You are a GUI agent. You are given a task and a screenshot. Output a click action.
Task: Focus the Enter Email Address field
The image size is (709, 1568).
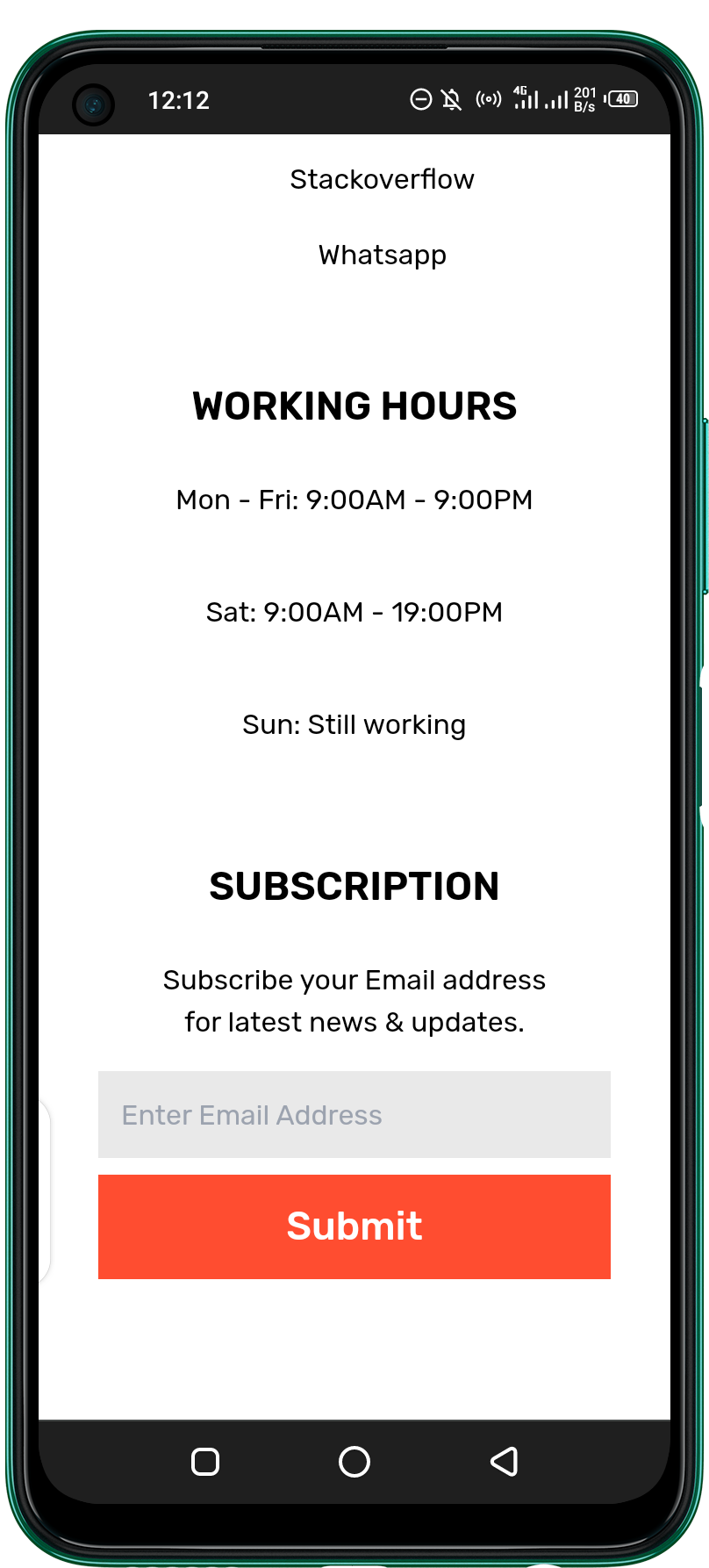[x=354, y=1114]
